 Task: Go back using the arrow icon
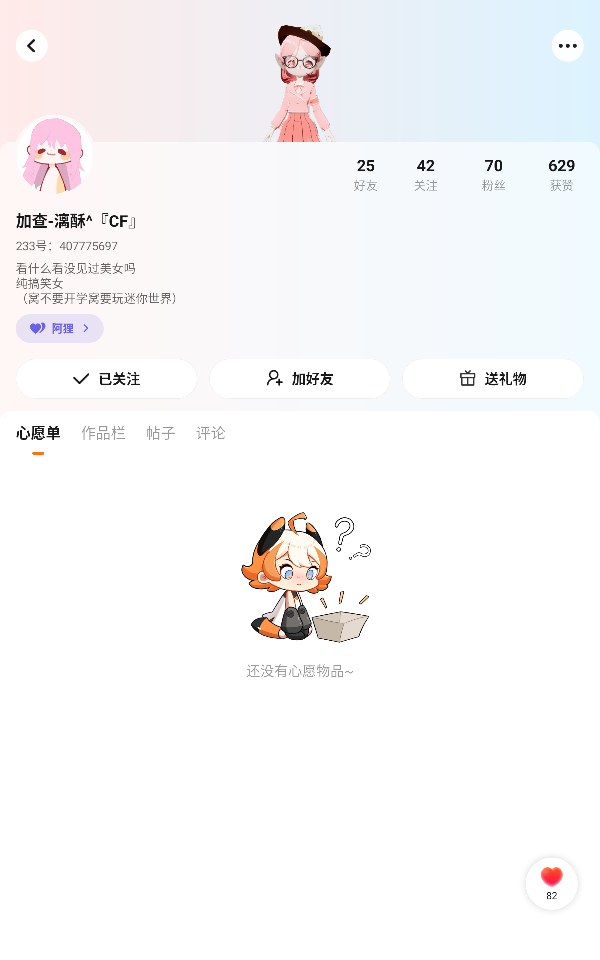point(31,46)
